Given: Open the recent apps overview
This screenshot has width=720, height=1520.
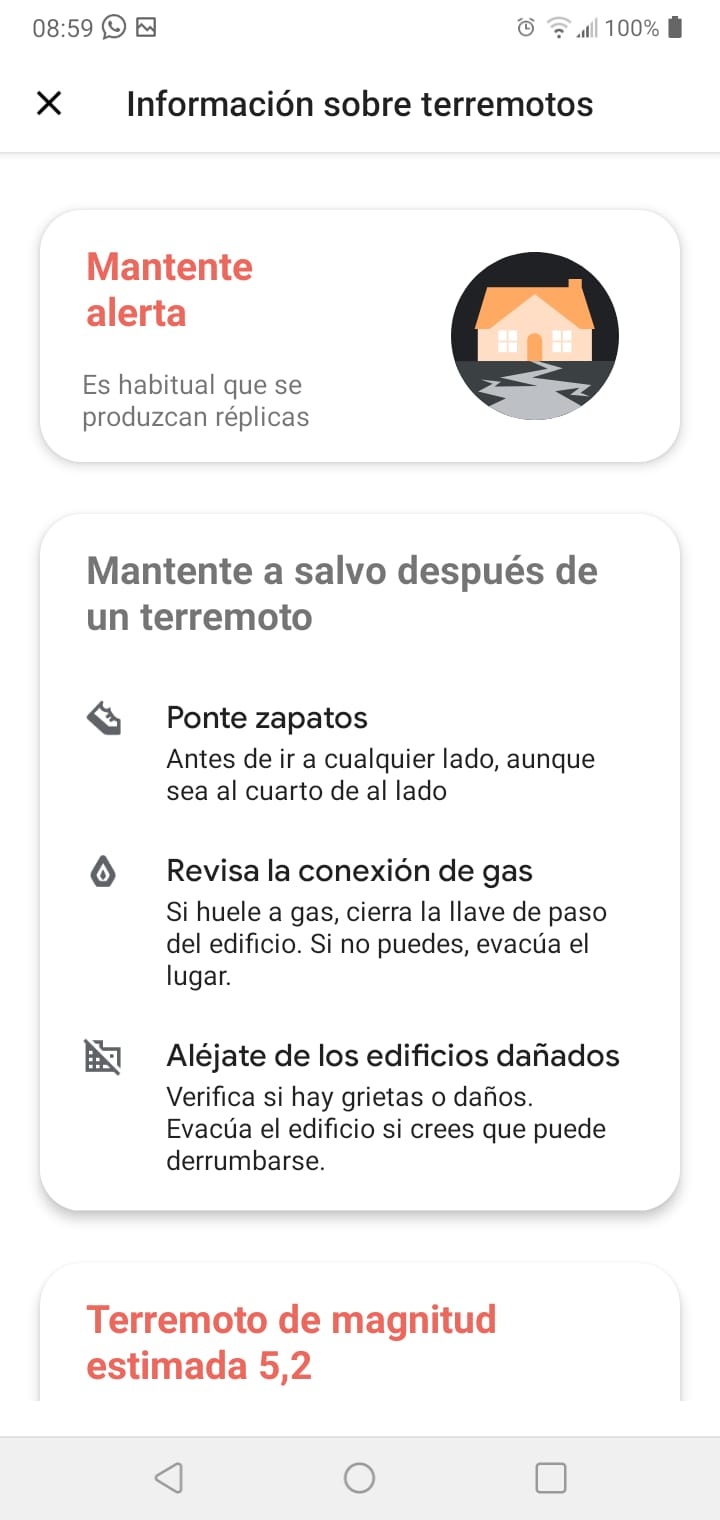Looking at the screenshot, I should tap(551, 1477).
